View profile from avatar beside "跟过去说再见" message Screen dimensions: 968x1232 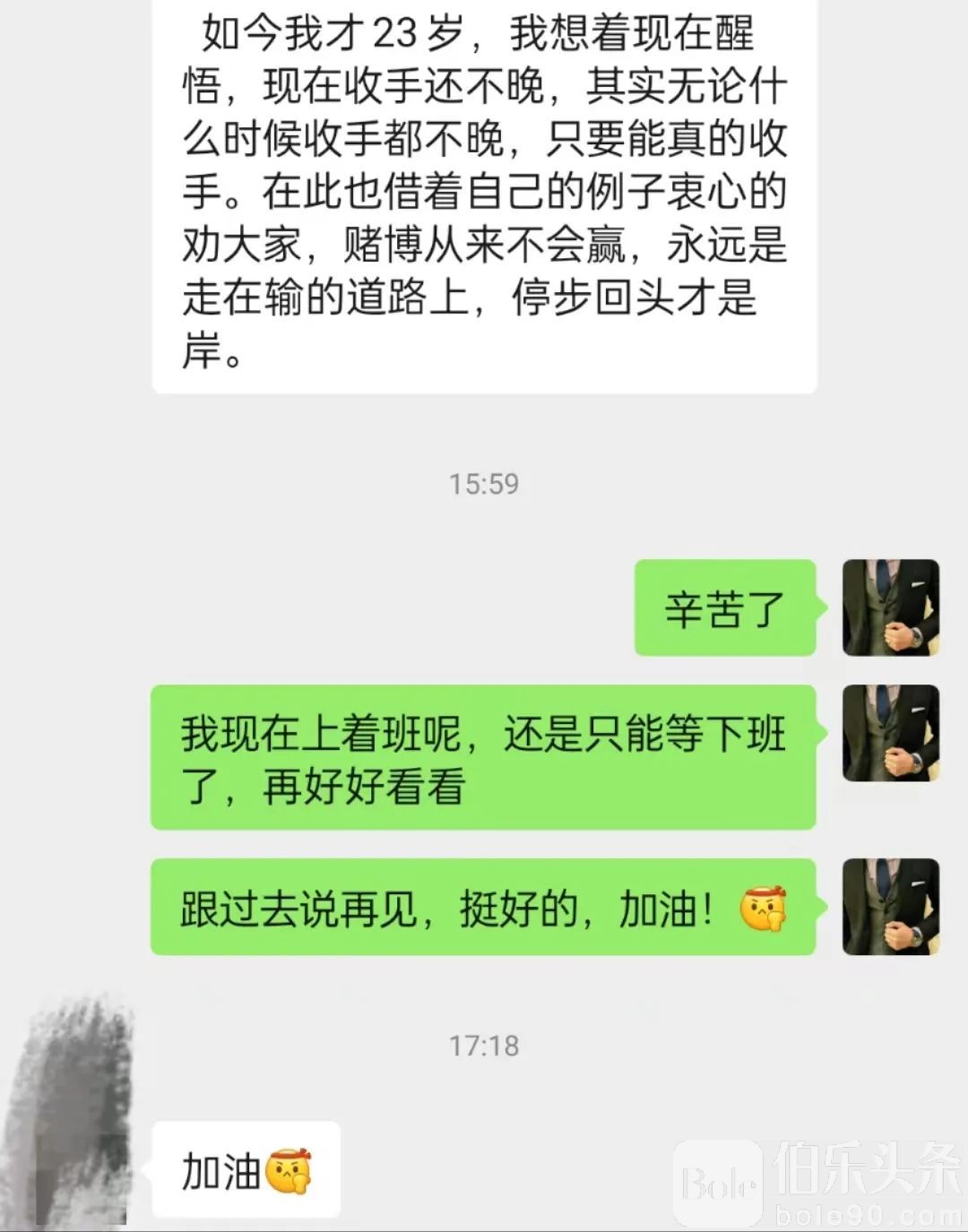click(890, 906)
